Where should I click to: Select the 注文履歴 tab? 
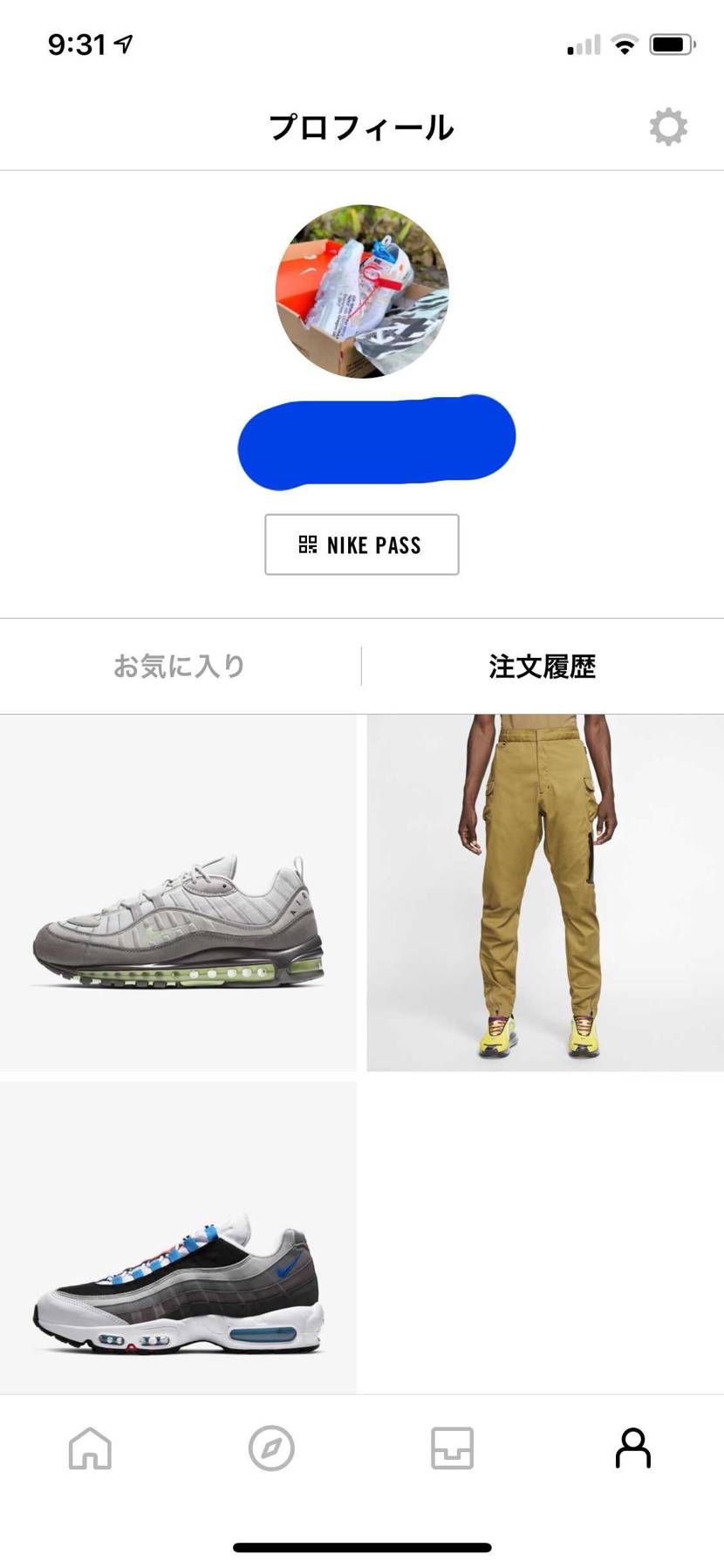pyautogui.click(x=542, y=667)
